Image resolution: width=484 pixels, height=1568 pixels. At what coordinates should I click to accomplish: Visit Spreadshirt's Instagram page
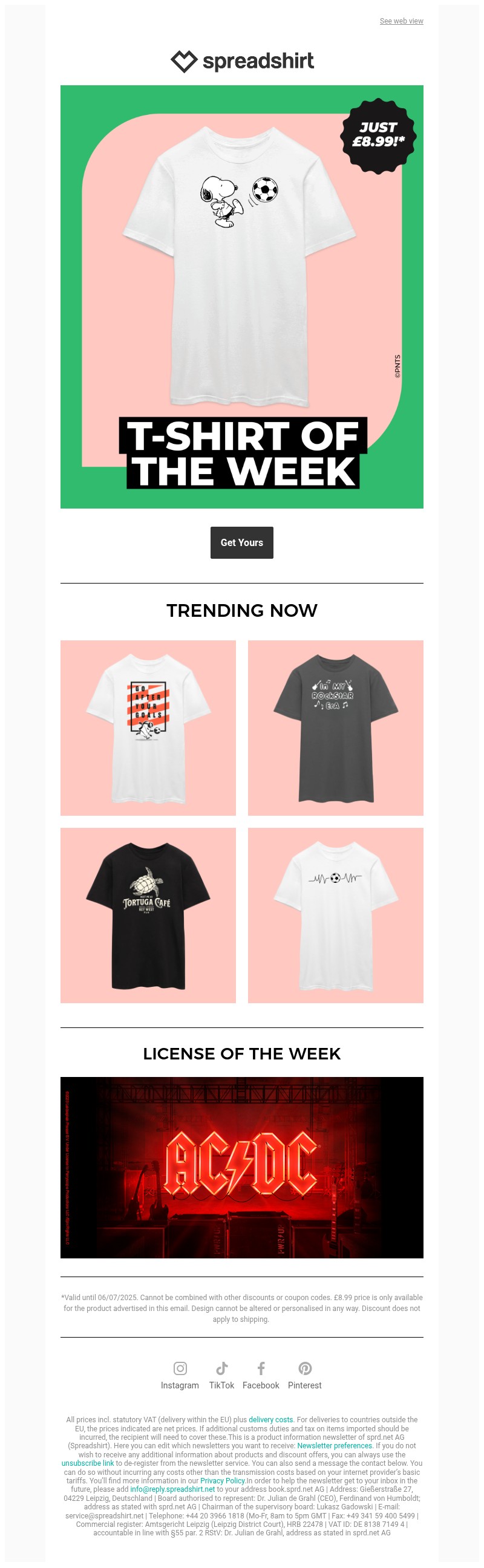(180, 1375)
